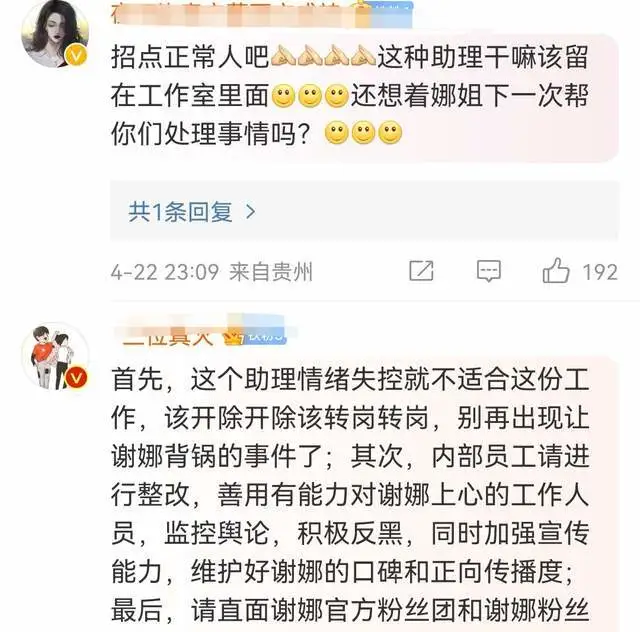Open the profile of the woman-avatar commenter
Image resolution: width=640 pixels, height=632 pixels.
[56, 33]
